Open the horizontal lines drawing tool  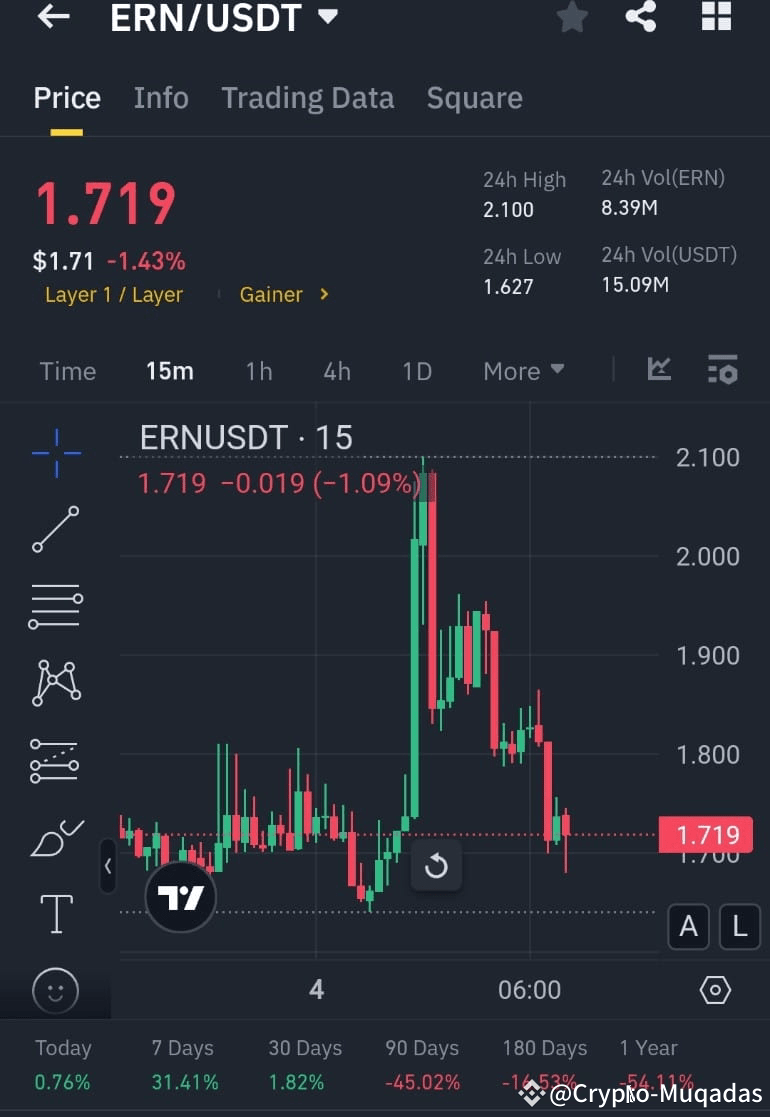point(55,606)
